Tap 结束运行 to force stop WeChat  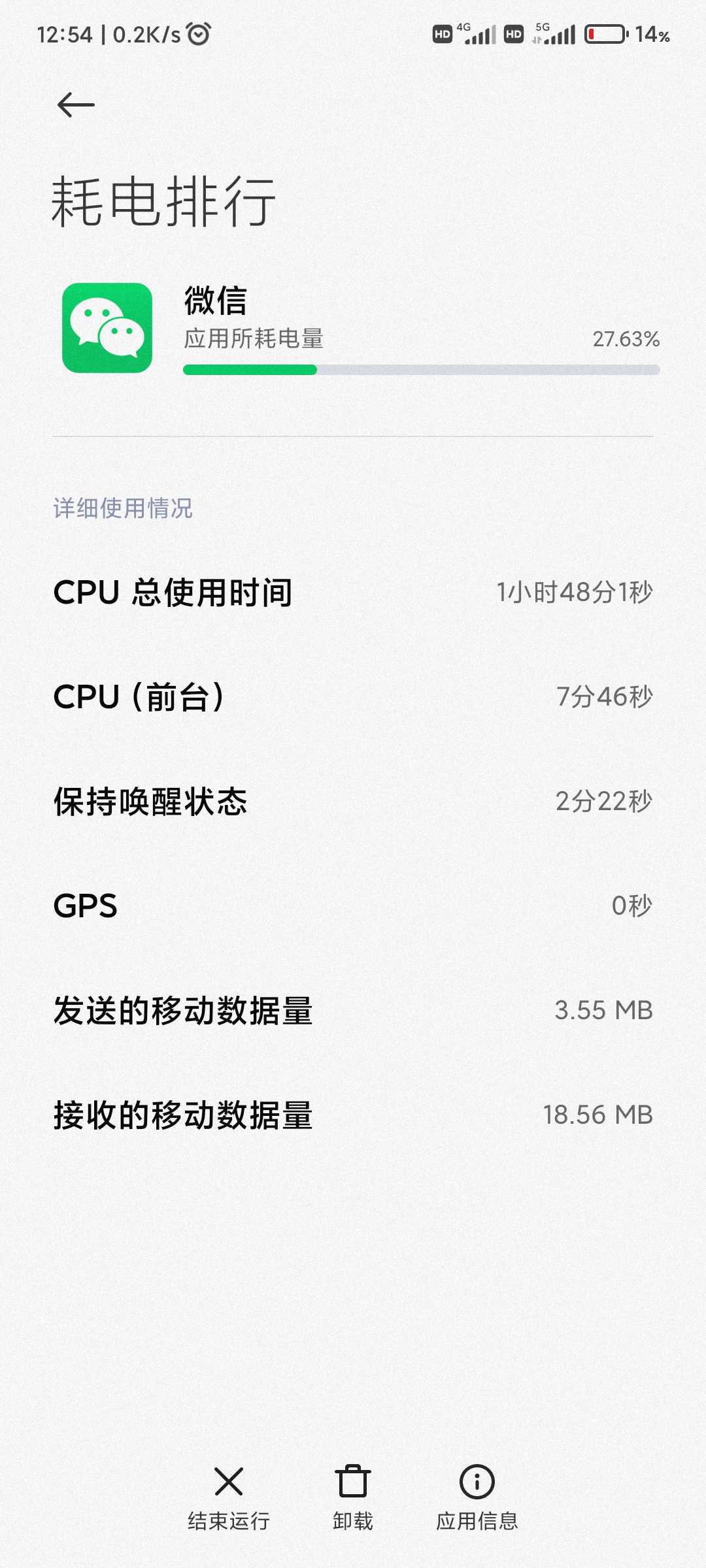click(228, 1496)
